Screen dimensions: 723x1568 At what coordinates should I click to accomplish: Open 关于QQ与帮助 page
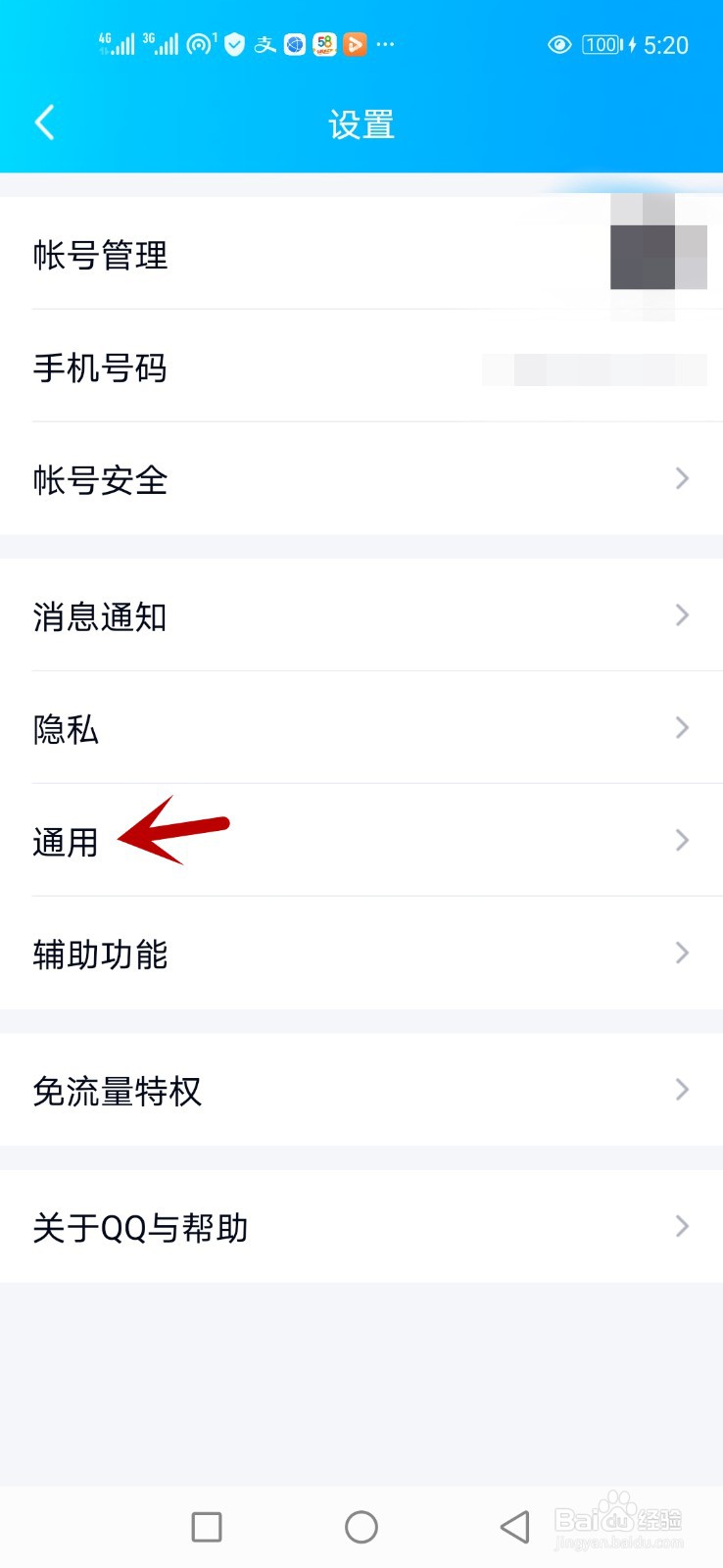coord(361,1227)
